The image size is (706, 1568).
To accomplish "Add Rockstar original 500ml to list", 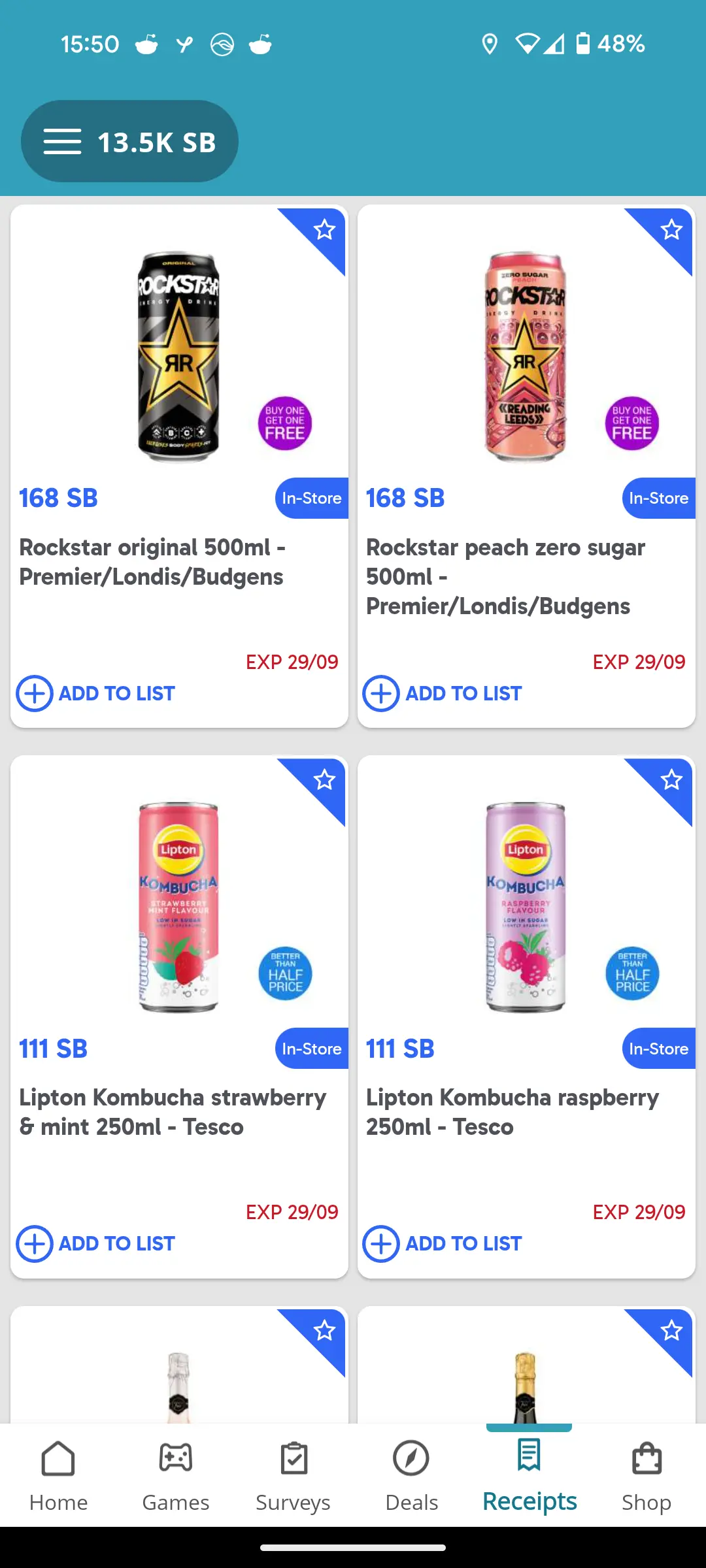I will pyautogui.click(x=96, y=693).
